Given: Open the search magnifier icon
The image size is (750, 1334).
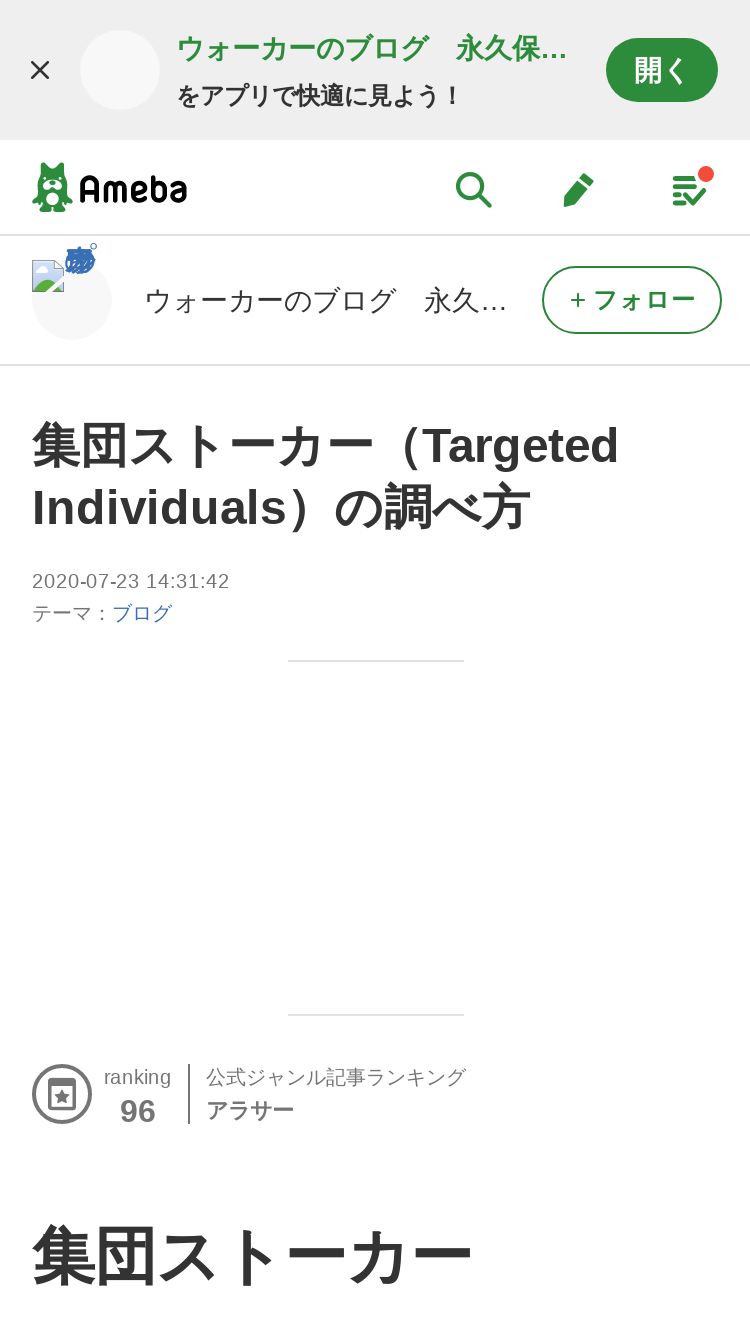Looking at the screenshot, I should (473, 188).
